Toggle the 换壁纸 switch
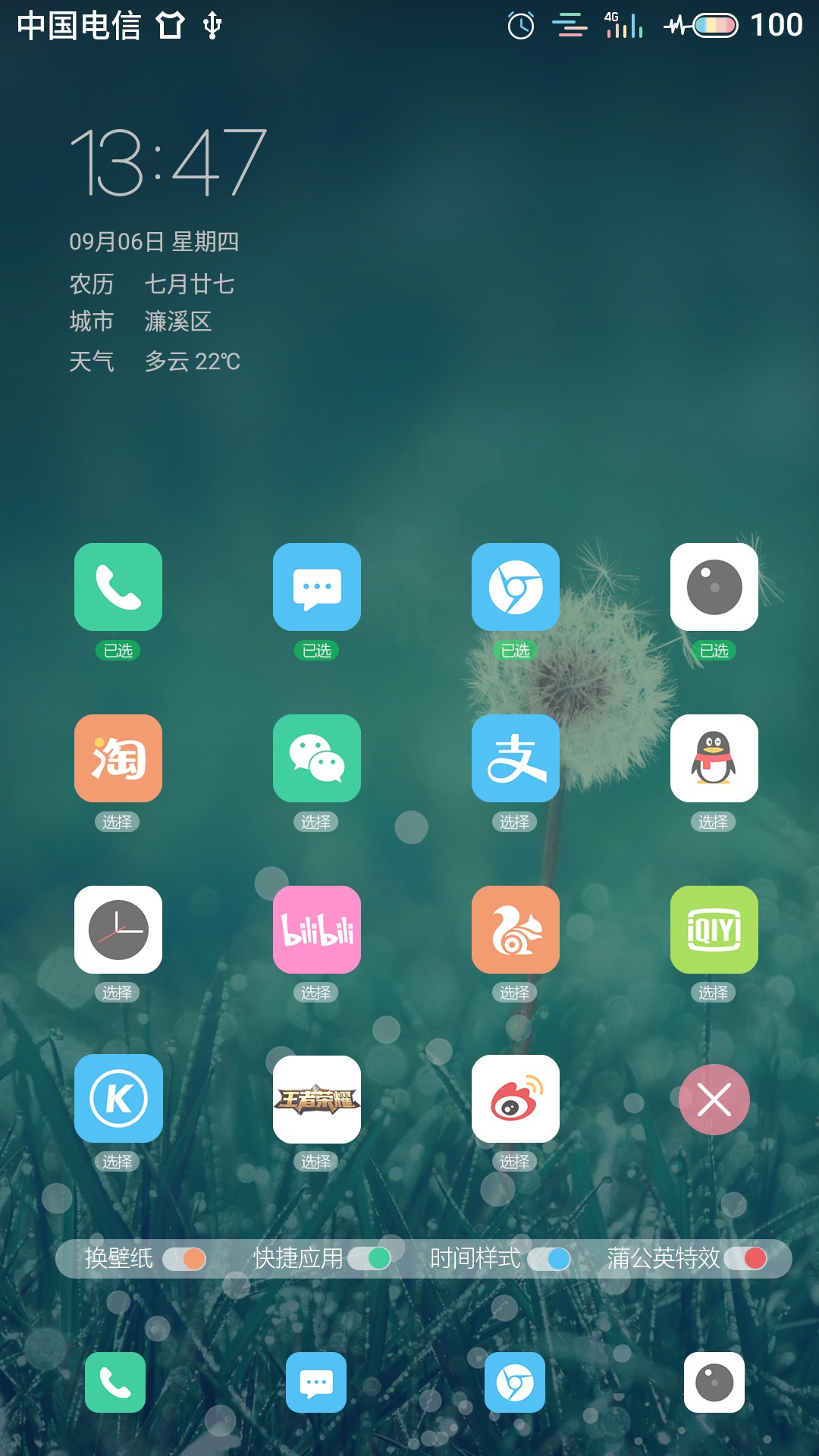819x1456 pixels. (184, 1259)
